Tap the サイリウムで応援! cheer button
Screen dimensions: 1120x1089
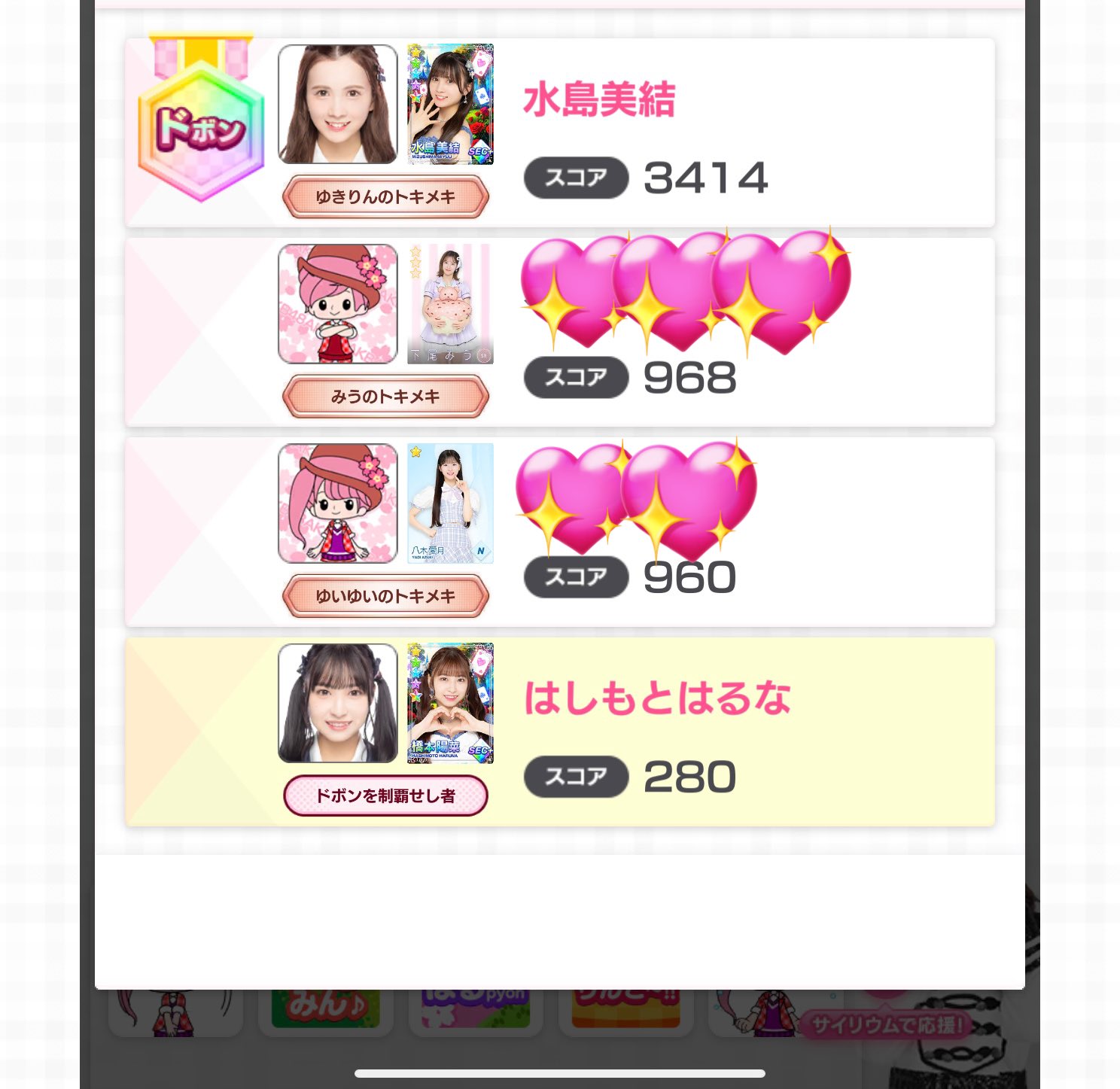point(887,1024)
